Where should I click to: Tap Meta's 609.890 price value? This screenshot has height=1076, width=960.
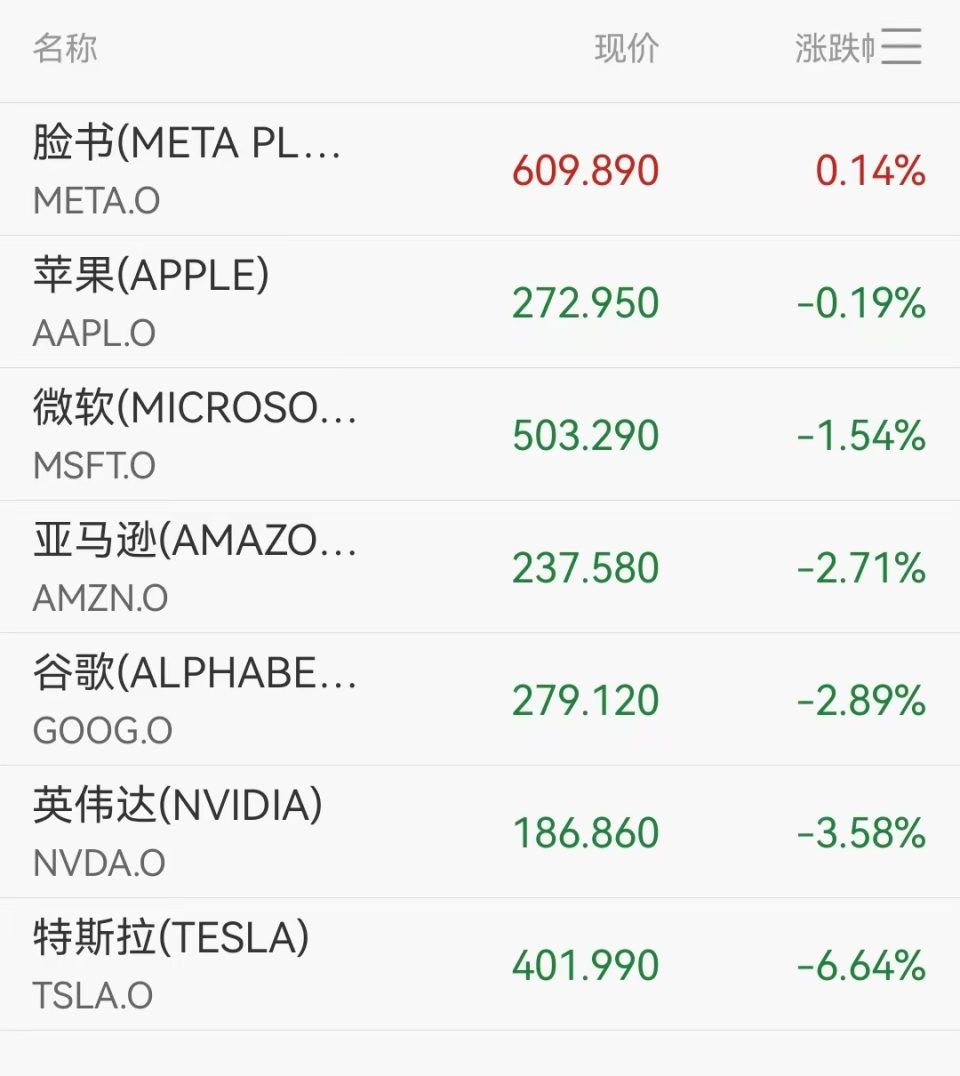coord(585,171)
